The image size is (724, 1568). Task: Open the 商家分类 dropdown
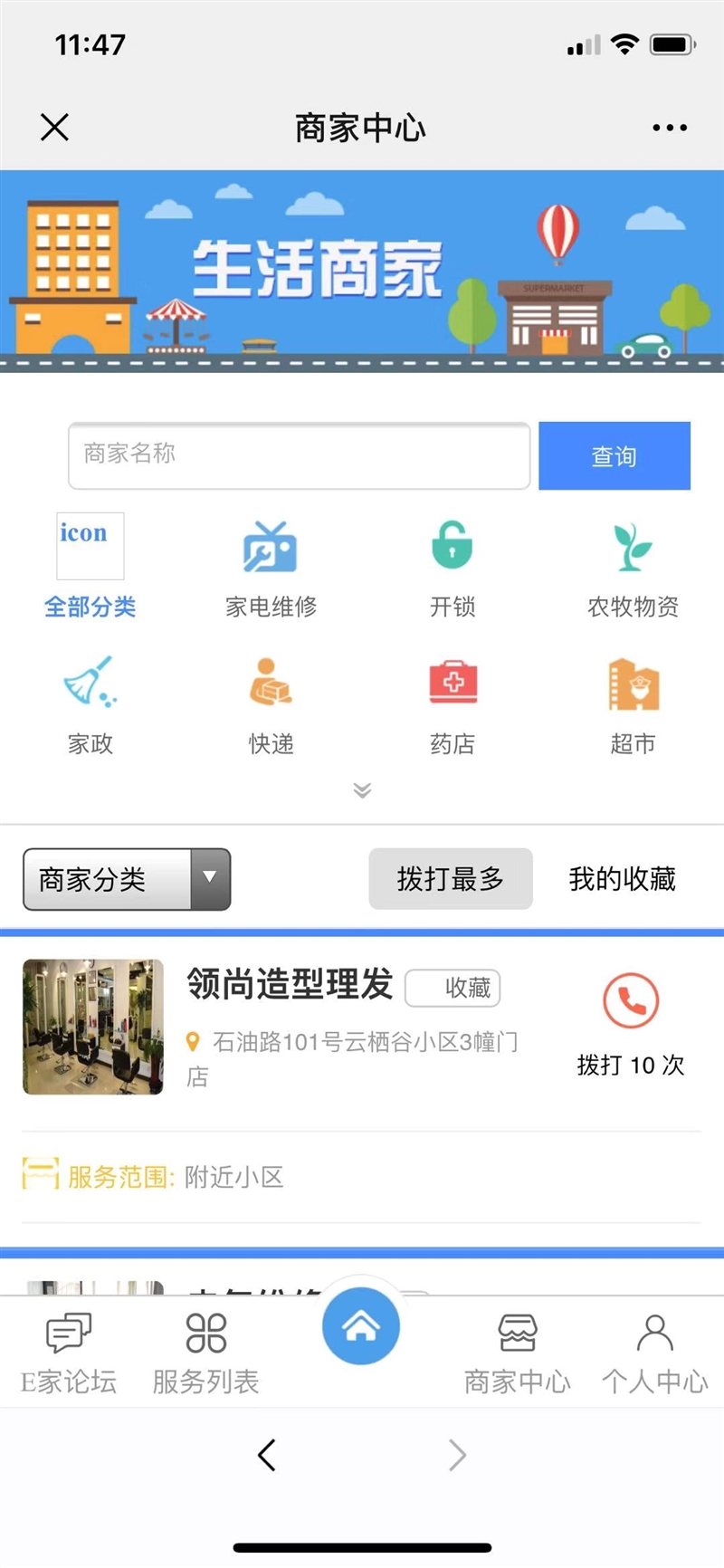126,879
